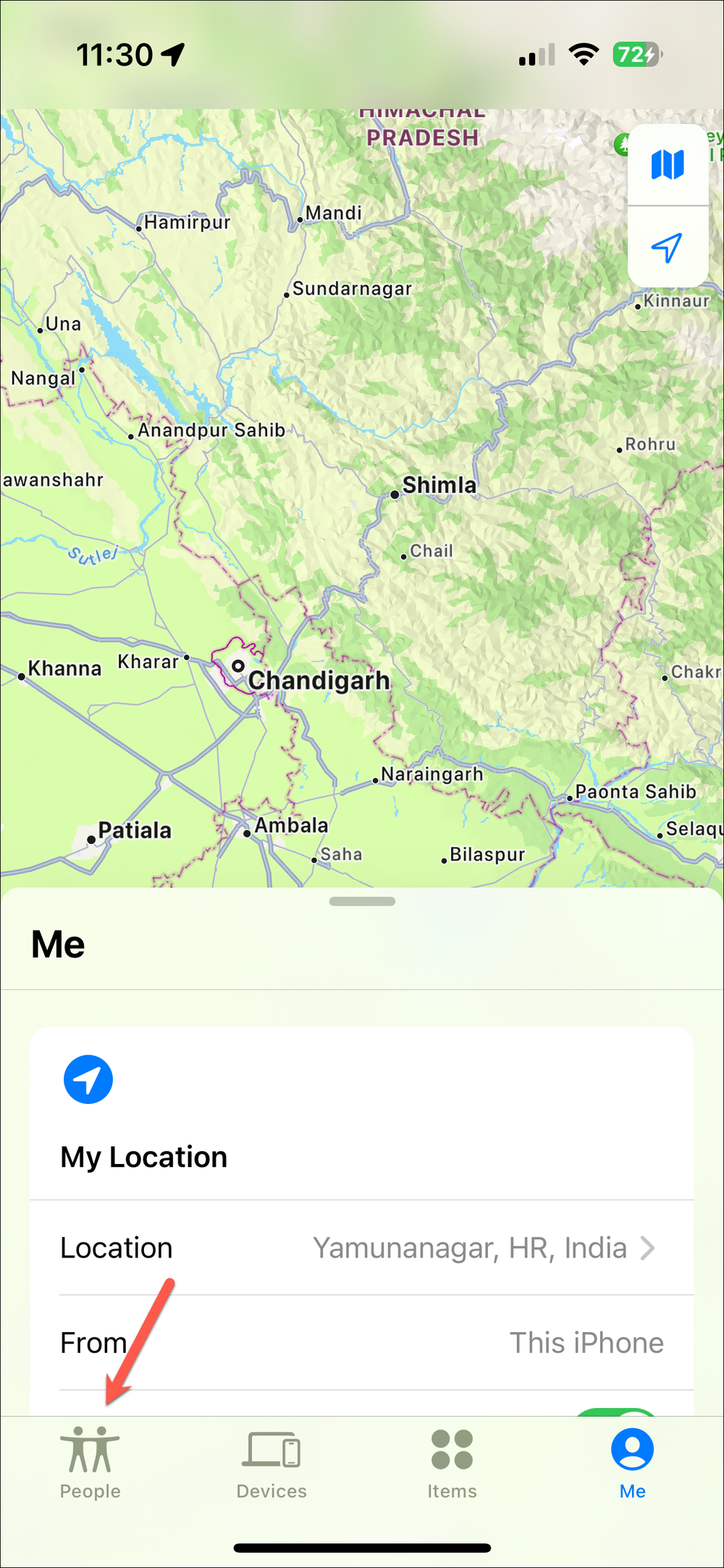Tap the location tracking arrow on the map
The width and height of the screenshot is (724, 1568).
668,248
